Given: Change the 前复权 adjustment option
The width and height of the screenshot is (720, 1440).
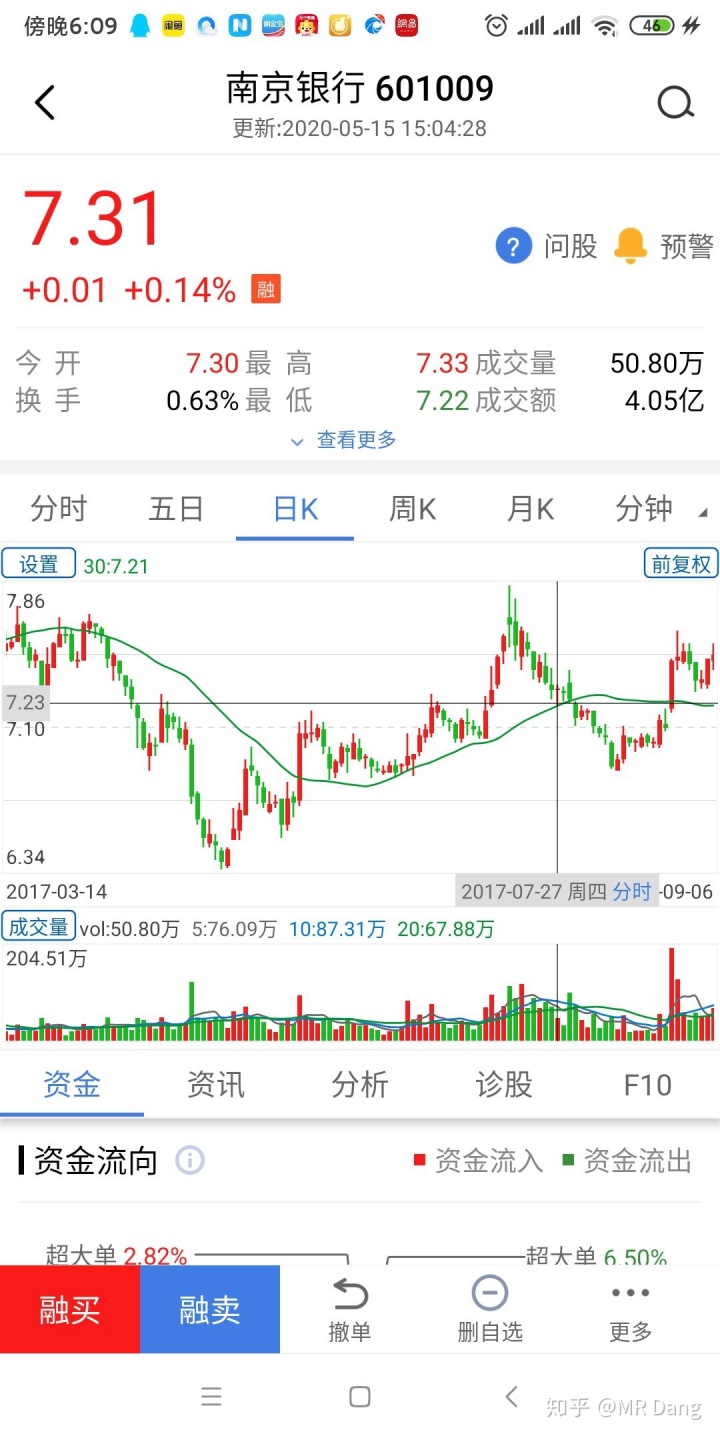Looking at the screenshot, I should coord(681,564).
